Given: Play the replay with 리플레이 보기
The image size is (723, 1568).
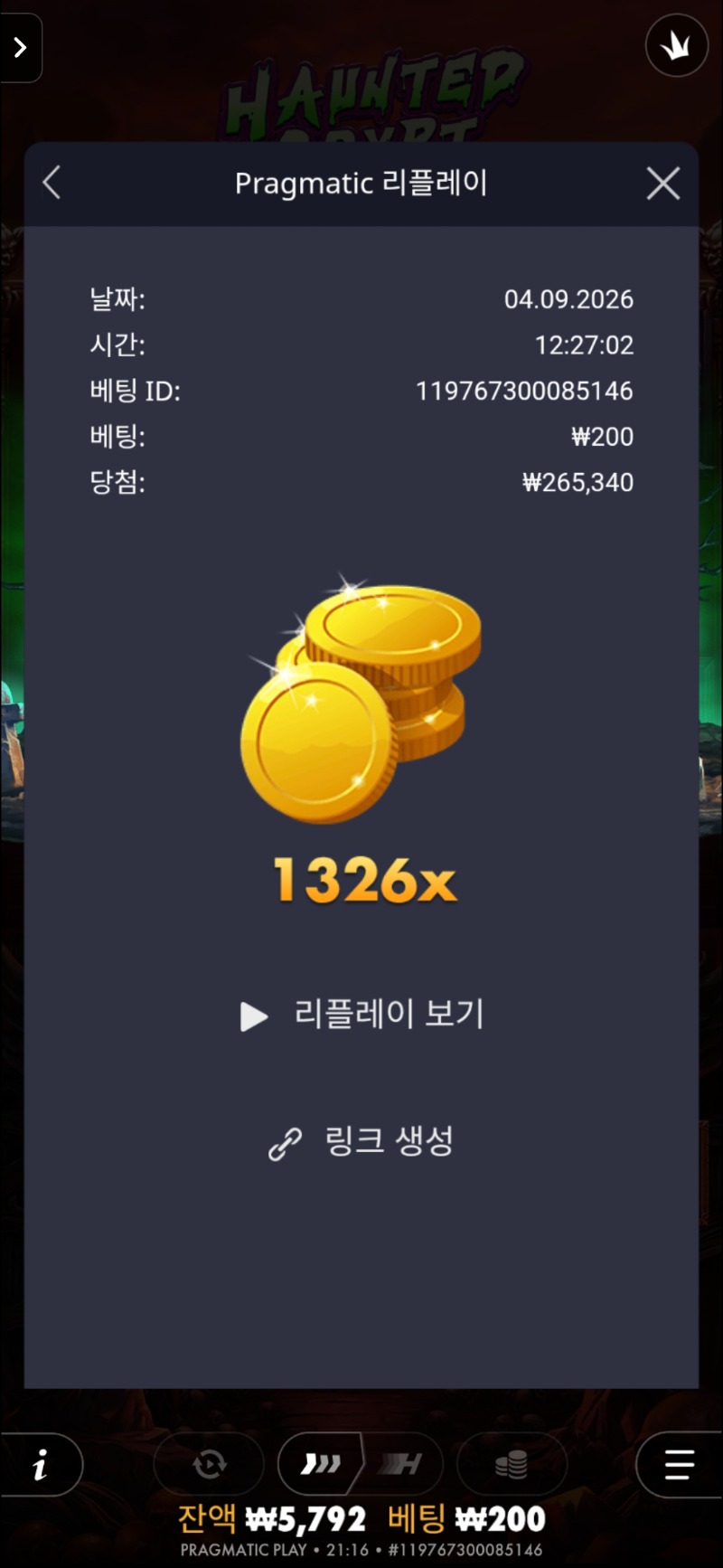Looking at the screenshot, I should 361,1015.
